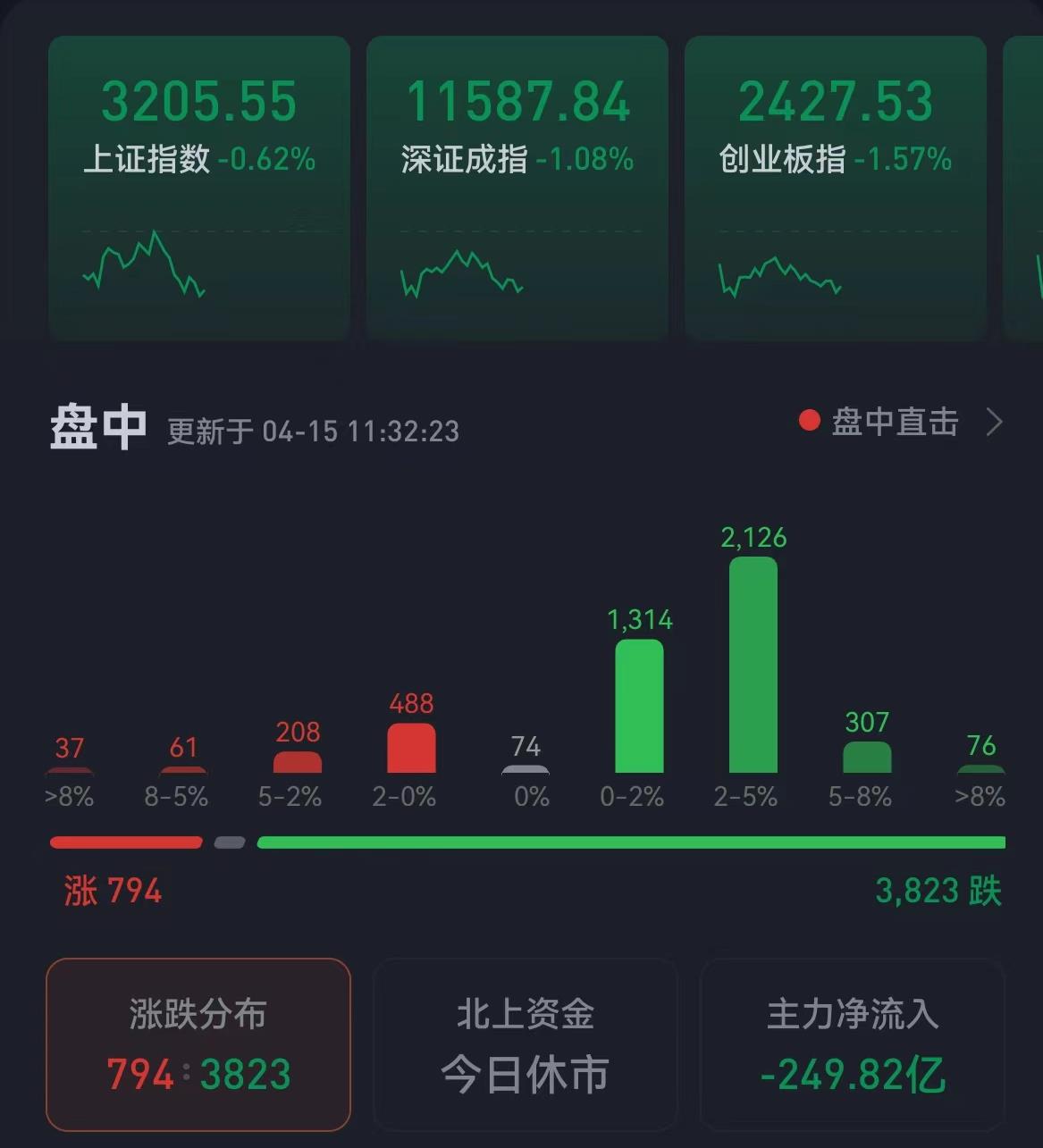This screenshot has height=1148, width=1043.
Task: View the 深证成指 index card
Action: (517, 188)
